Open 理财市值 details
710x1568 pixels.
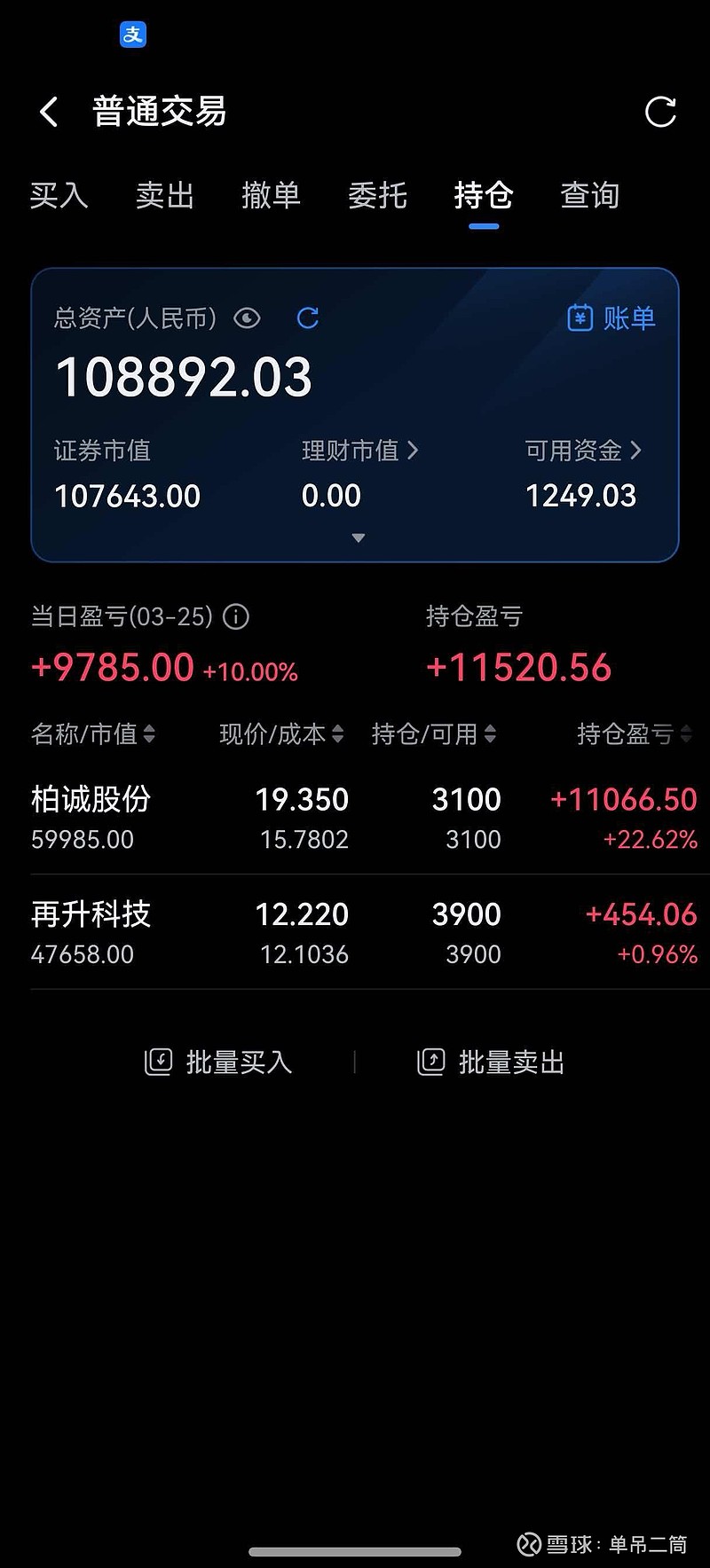tap(359, 451)
